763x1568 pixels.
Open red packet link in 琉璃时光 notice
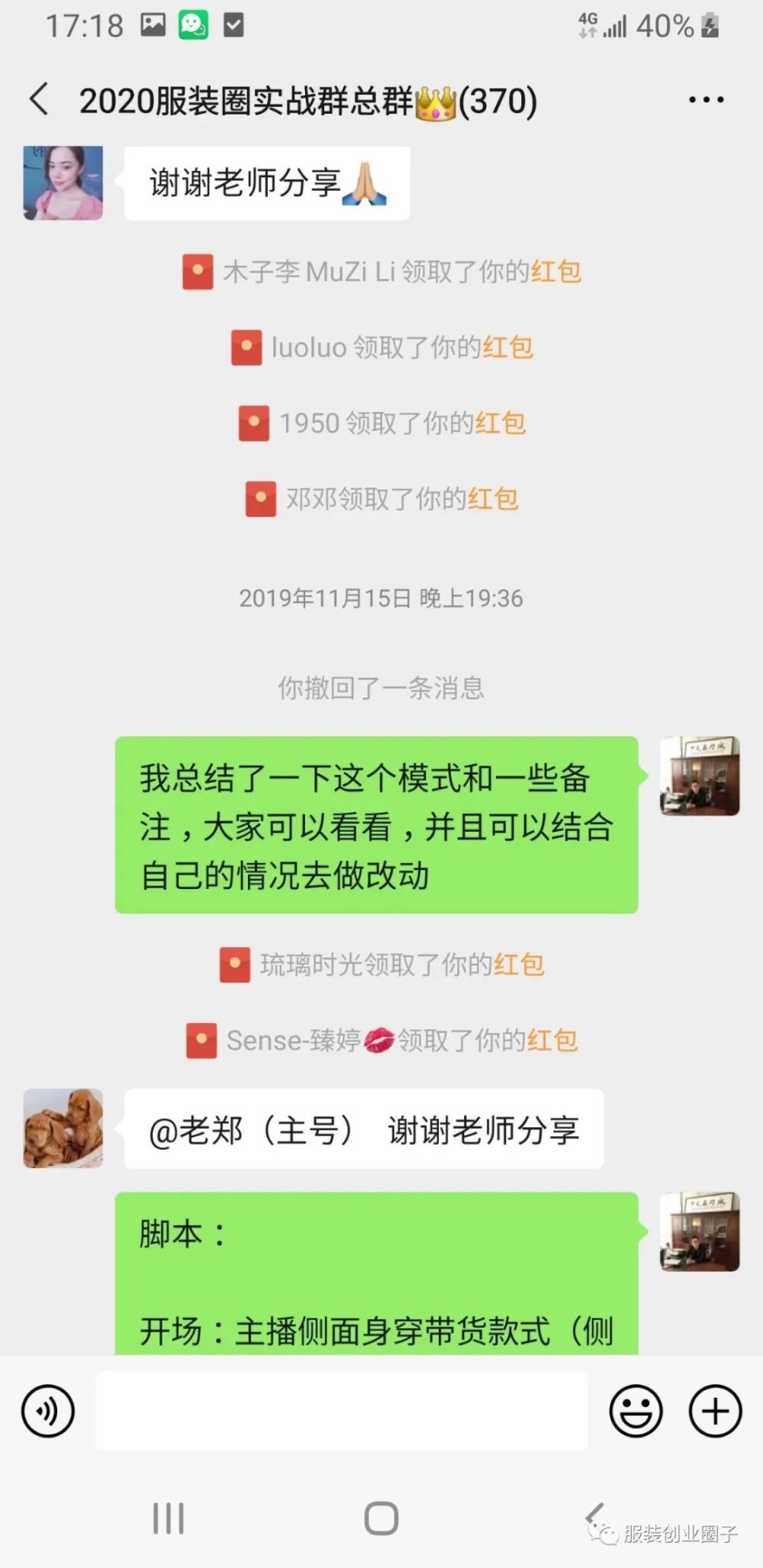coord(519,965)
